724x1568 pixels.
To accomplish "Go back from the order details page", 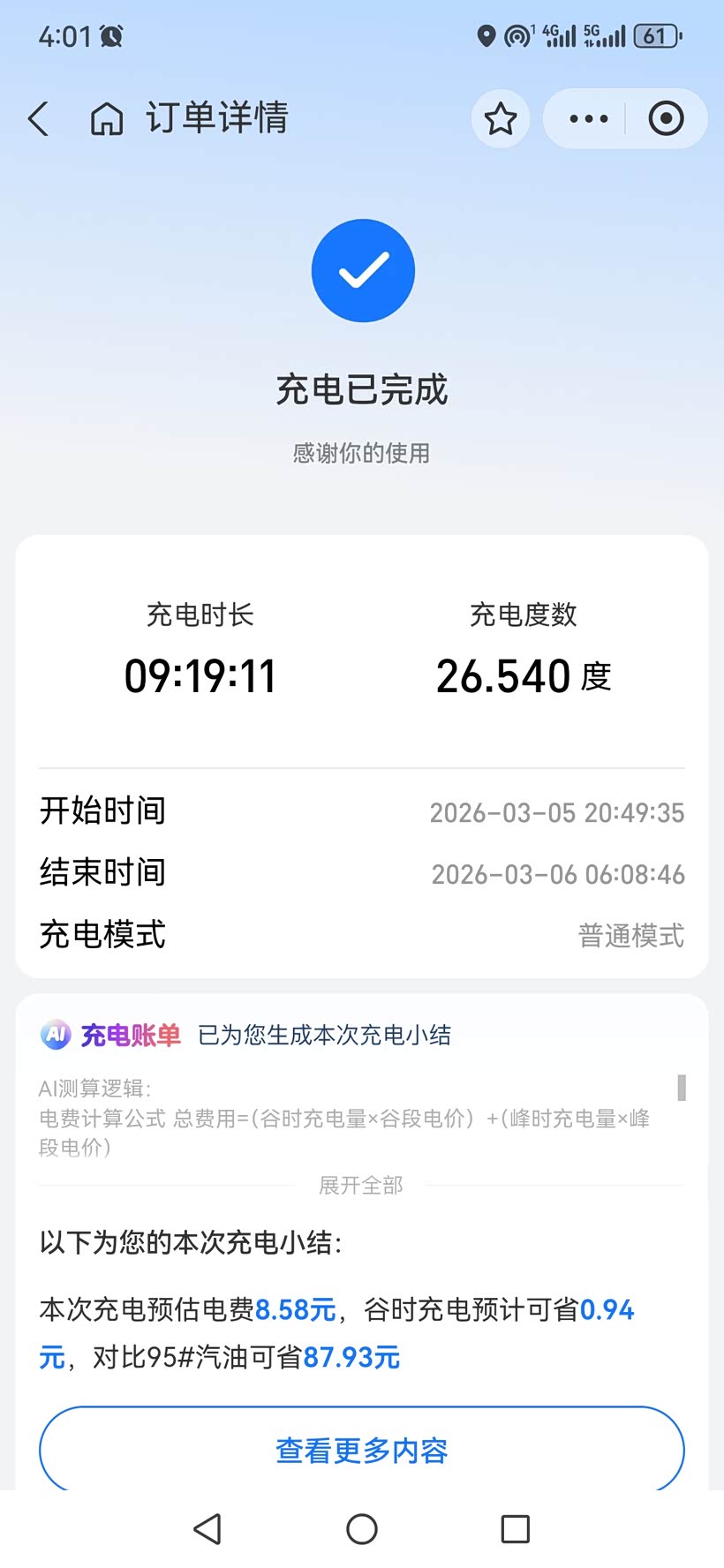I will [39, 118].
